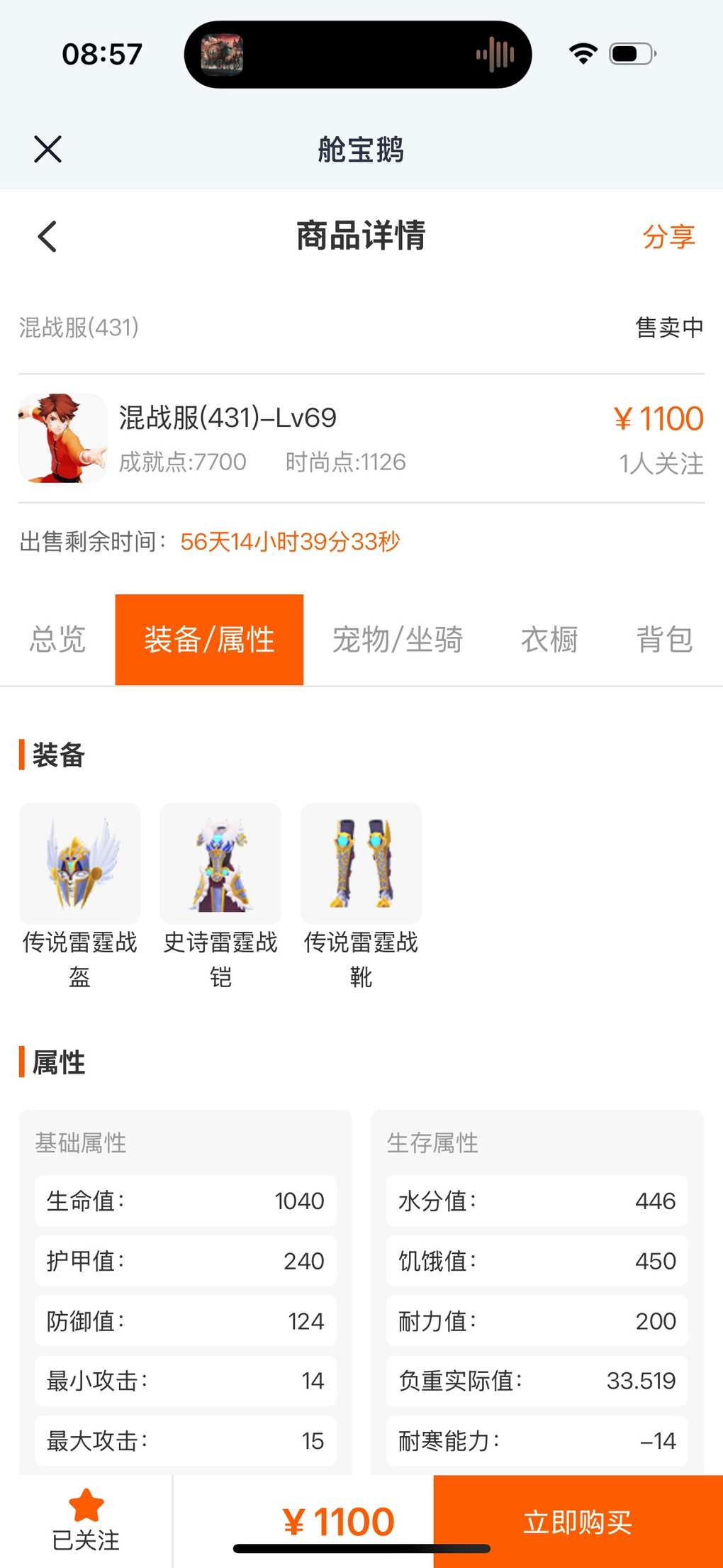This screenshot has height=1568, width=723.
Task: Share this listing via 分享
Action: pyautogui.click(x=668, y=237)
